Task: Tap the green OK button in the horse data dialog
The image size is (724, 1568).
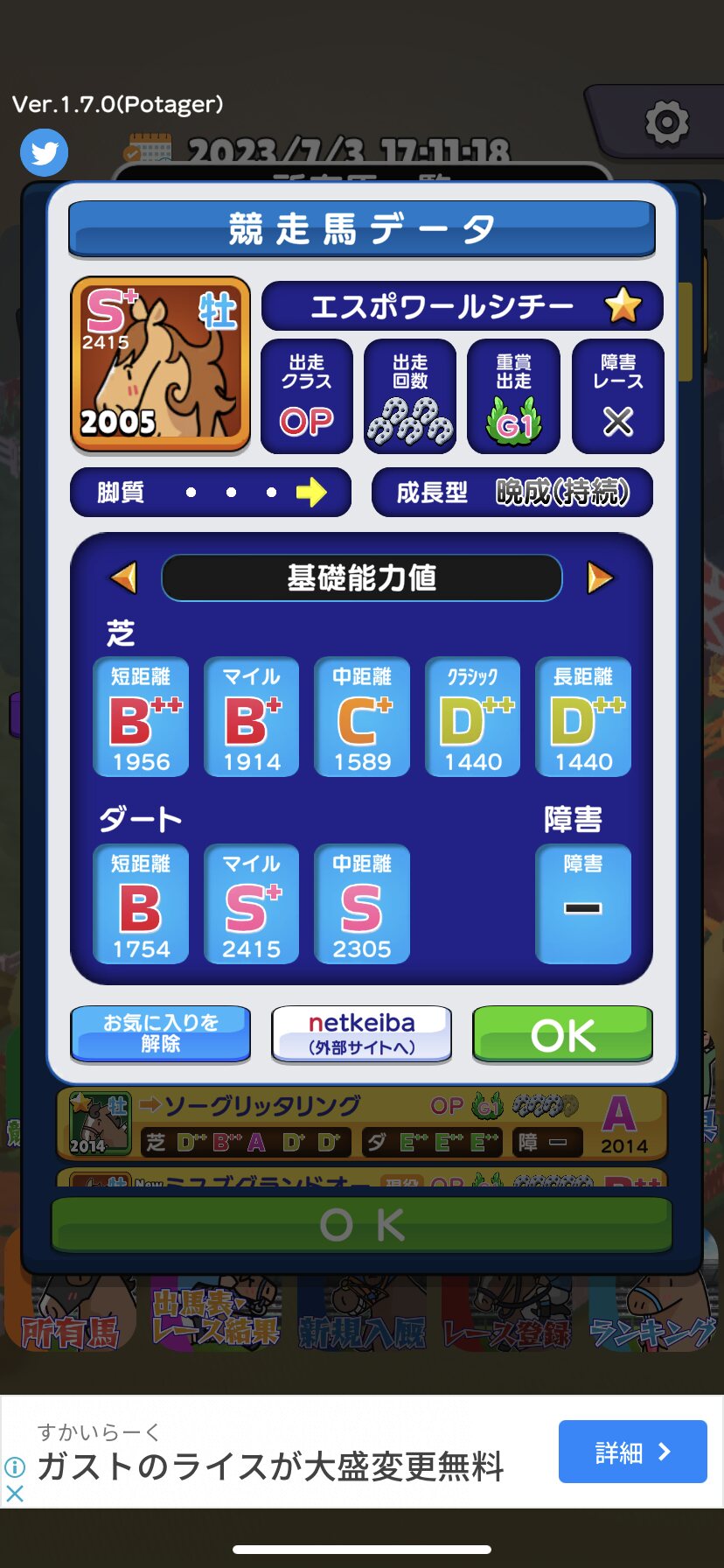Action: click(x=562, y=1034)
